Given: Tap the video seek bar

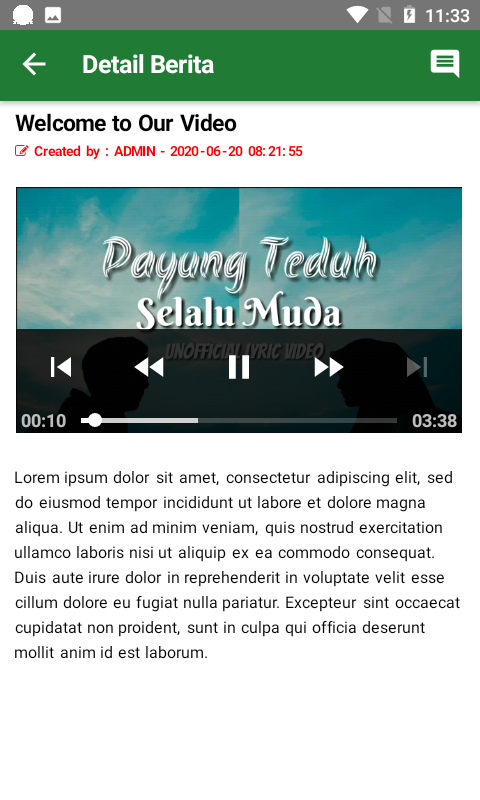Looking at the screenshot, I should tap(239, 420).
